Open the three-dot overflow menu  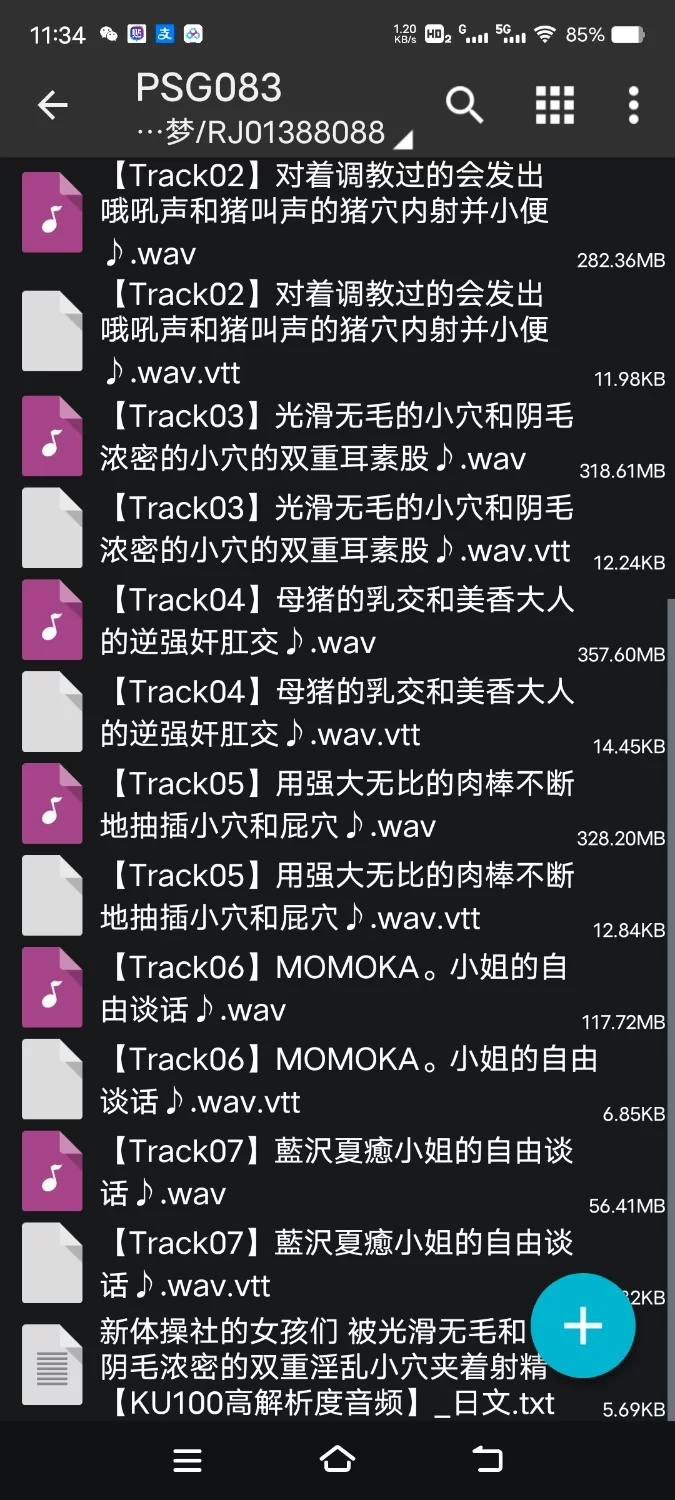click(x=633, y=105)
